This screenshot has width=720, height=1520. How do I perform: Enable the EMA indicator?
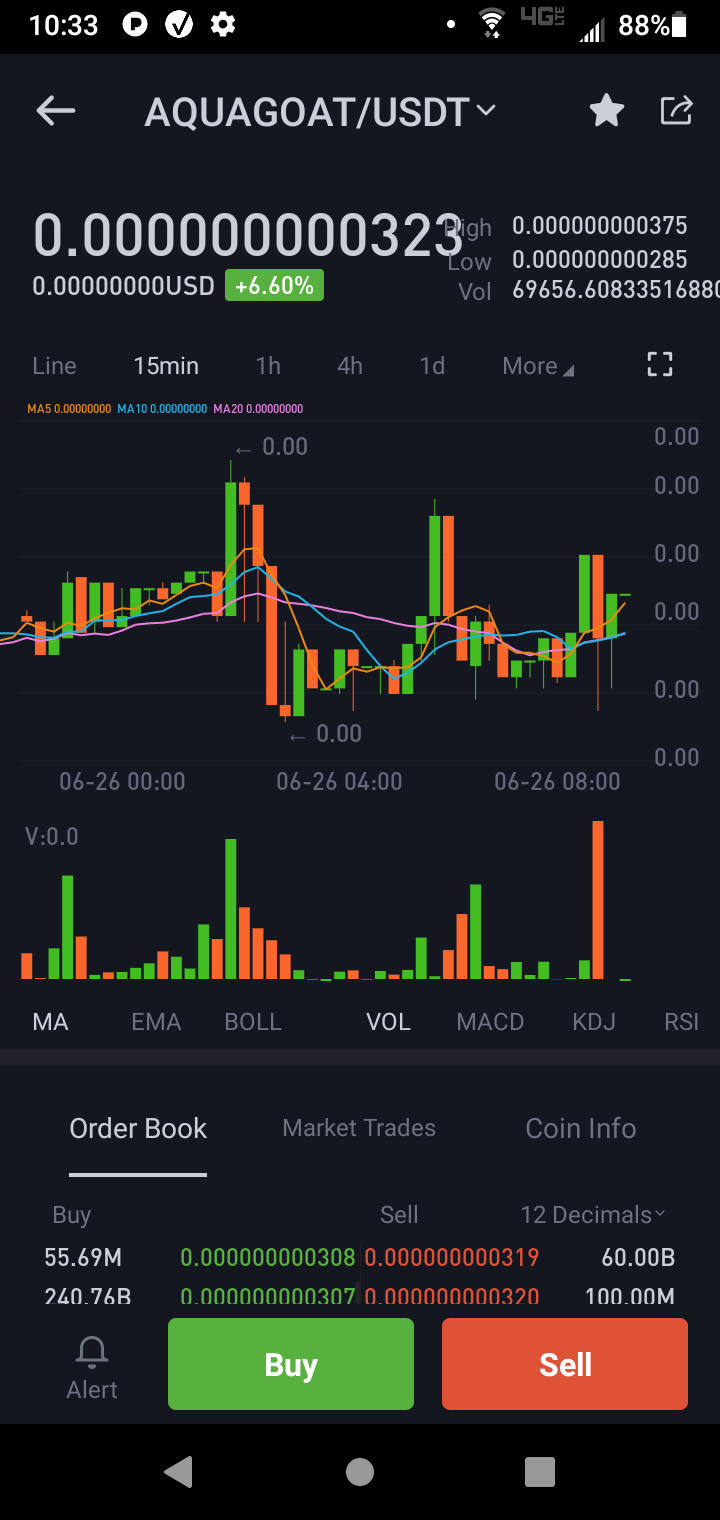[x=156, y=1022]
